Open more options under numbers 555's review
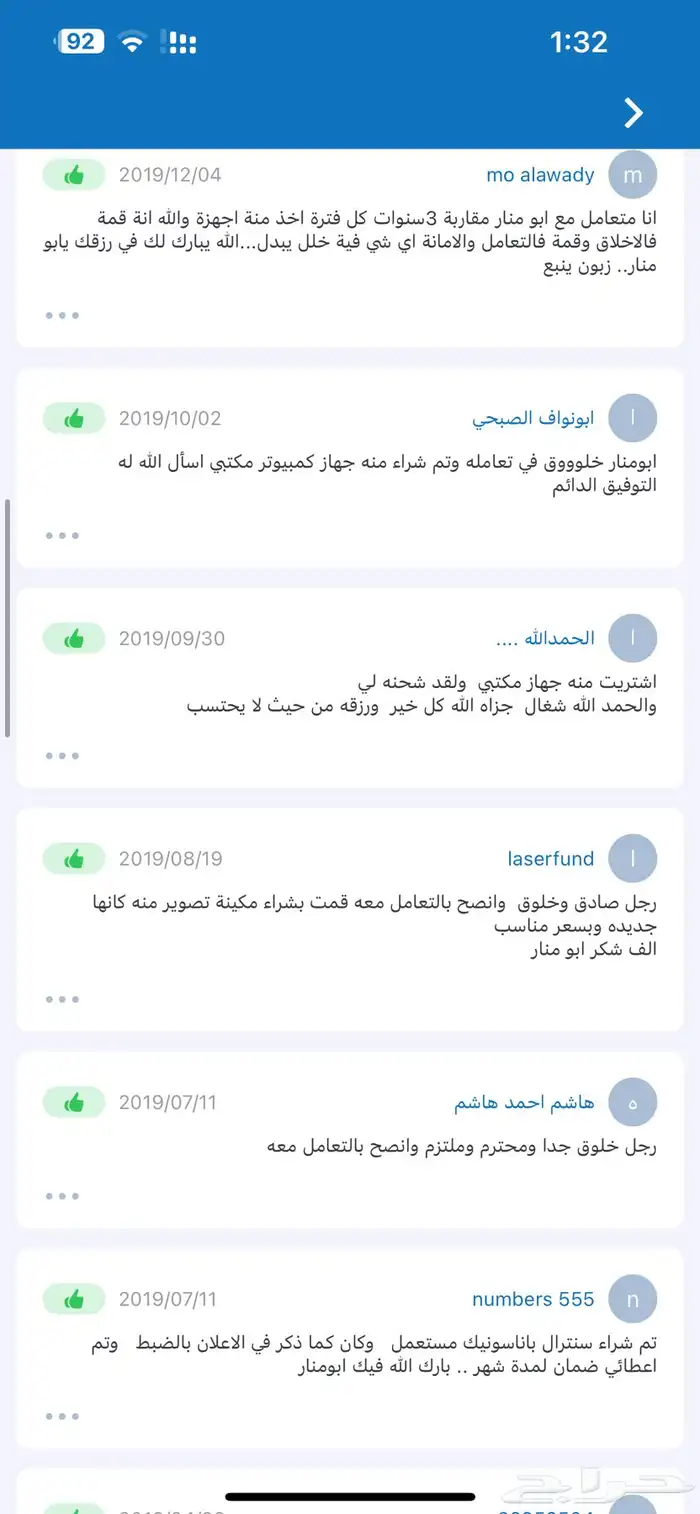Screen dimensions: 700x1514 pyautogui.click(x=62, y=1415)
